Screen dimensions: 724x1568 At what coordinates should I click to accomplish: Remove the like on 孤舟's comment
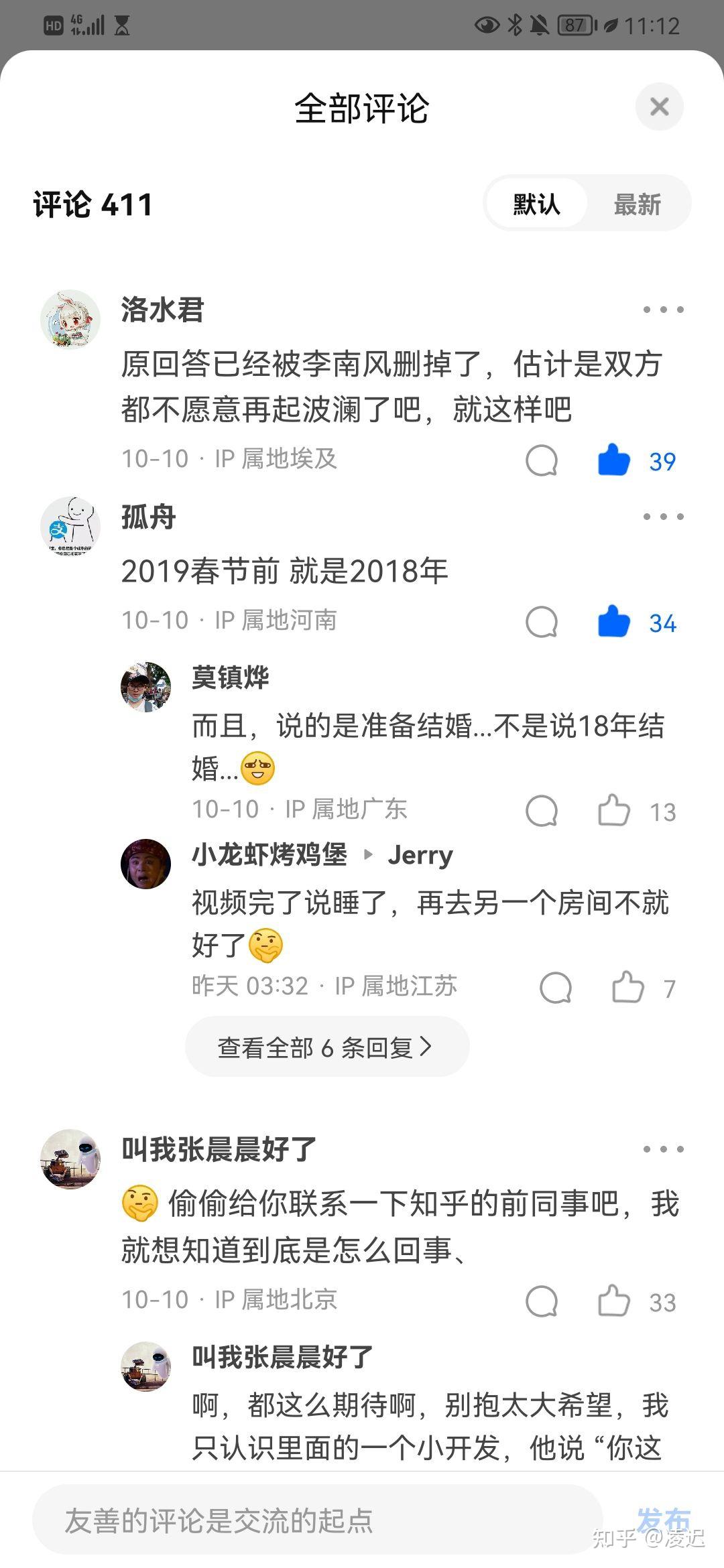[614, 623]
